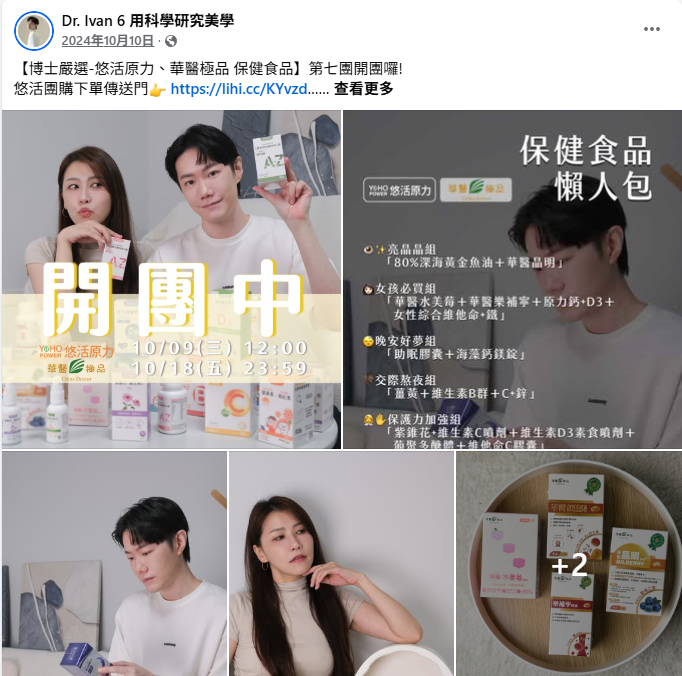This screenshot has height=676, width=682.
Task: Open the 保健食品懶人包 image
Action: 512,280
